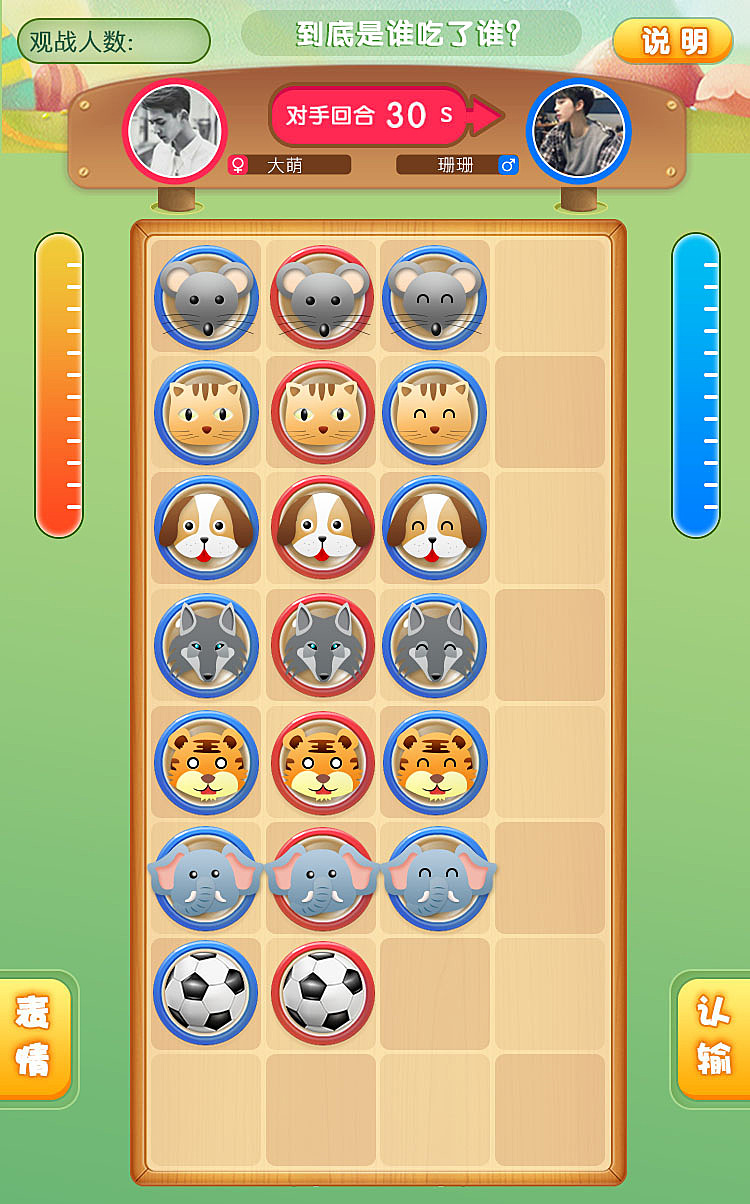Select the red-ringed wolf piece

point(322,646)
